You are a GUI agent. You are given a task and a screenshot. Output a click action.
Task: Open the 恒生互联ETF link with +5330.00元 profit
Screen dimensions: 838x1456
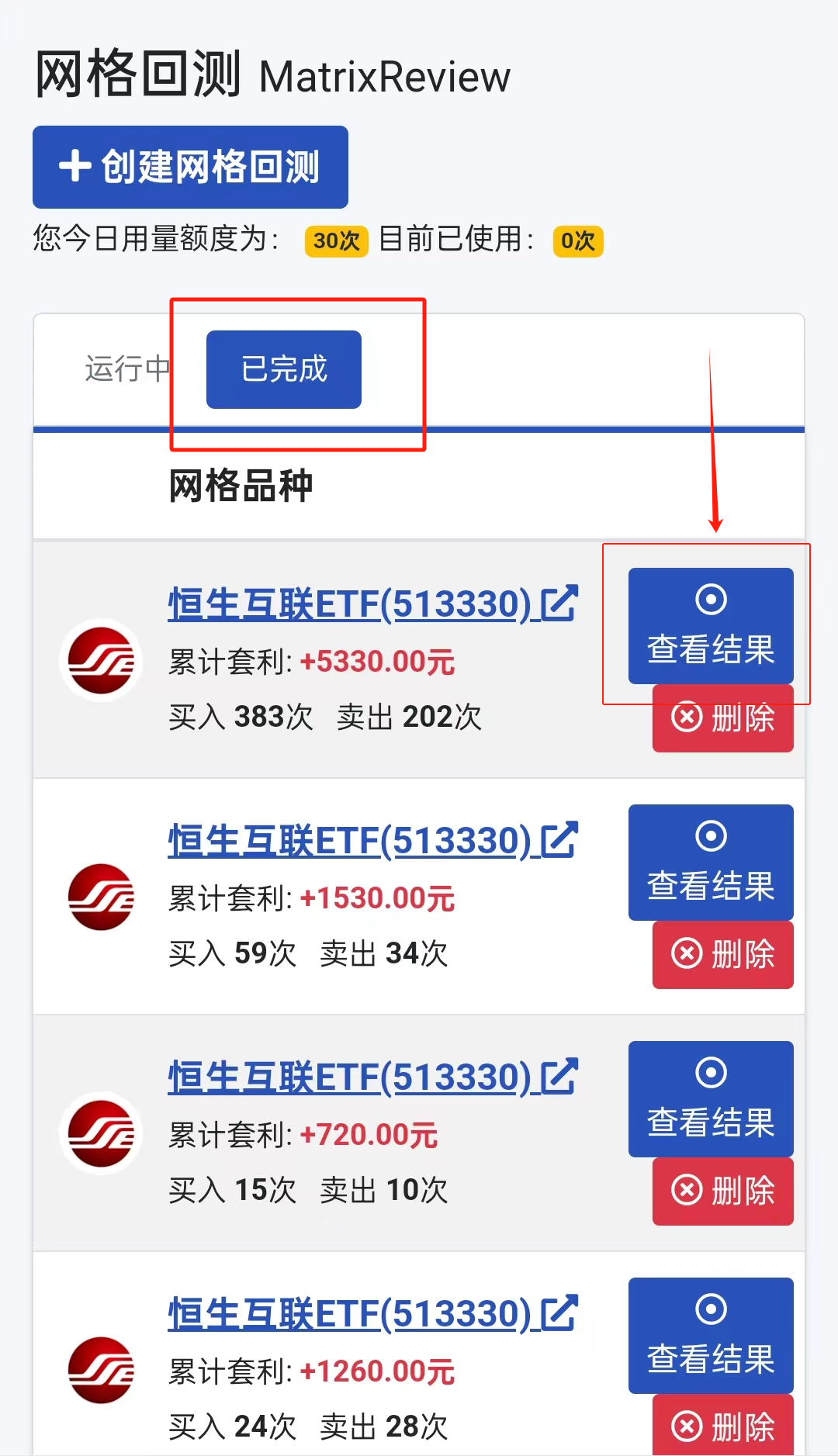click(x=372, y=604)
